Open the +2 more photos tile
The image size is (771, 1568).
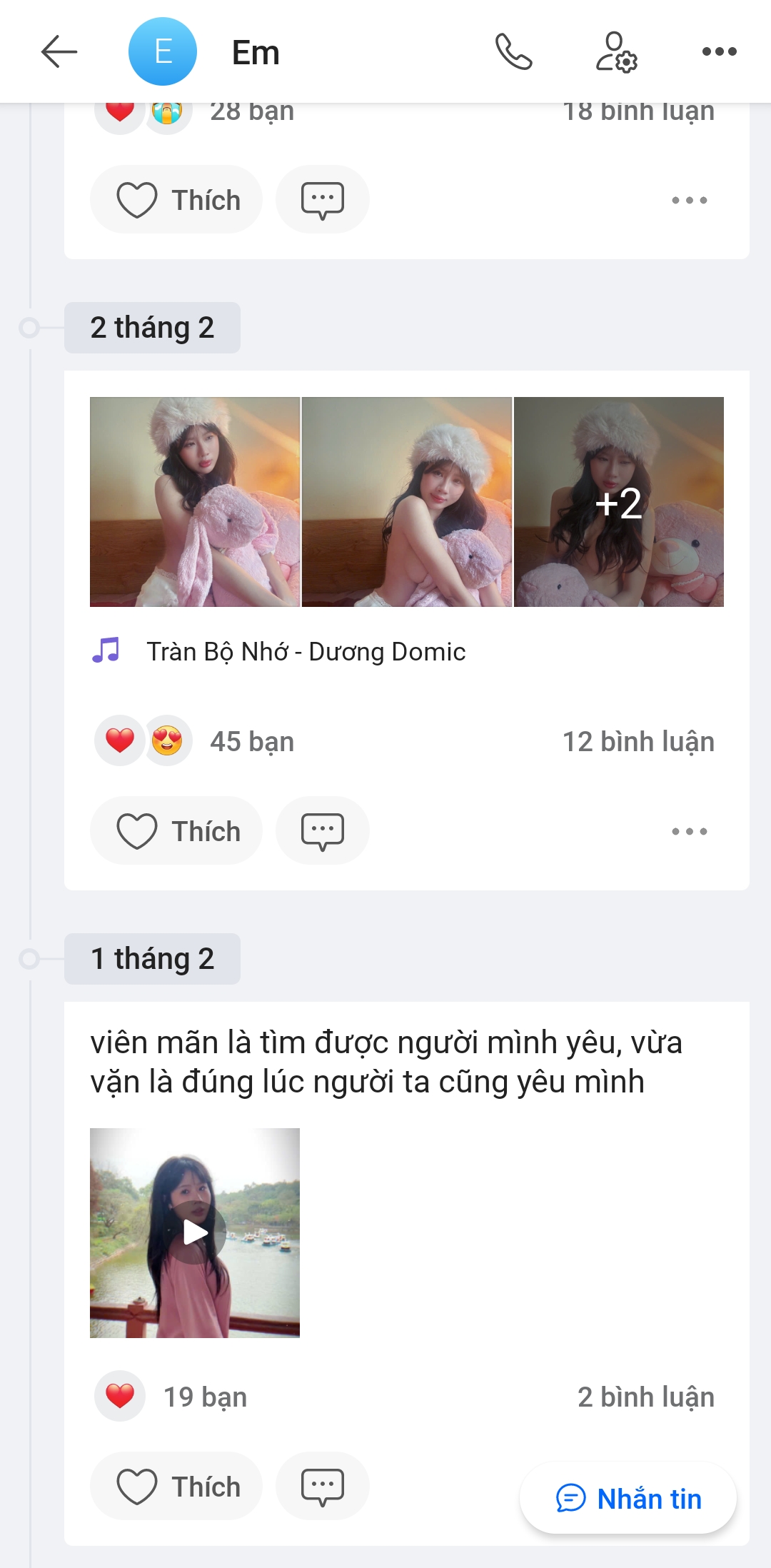[x=619, y=502]
